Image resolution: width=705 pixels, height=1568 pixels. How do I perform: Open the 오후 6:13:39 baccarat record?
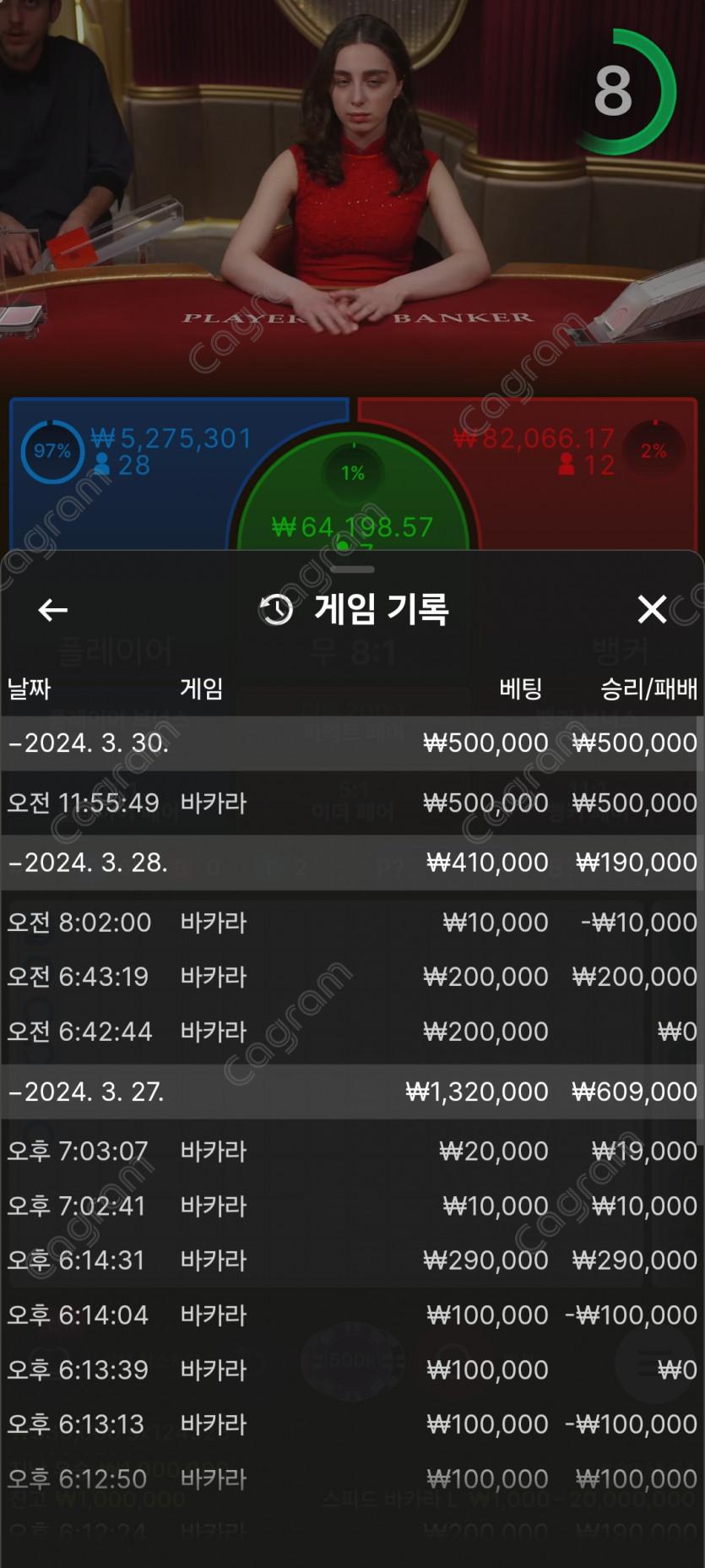point(351,1369)
